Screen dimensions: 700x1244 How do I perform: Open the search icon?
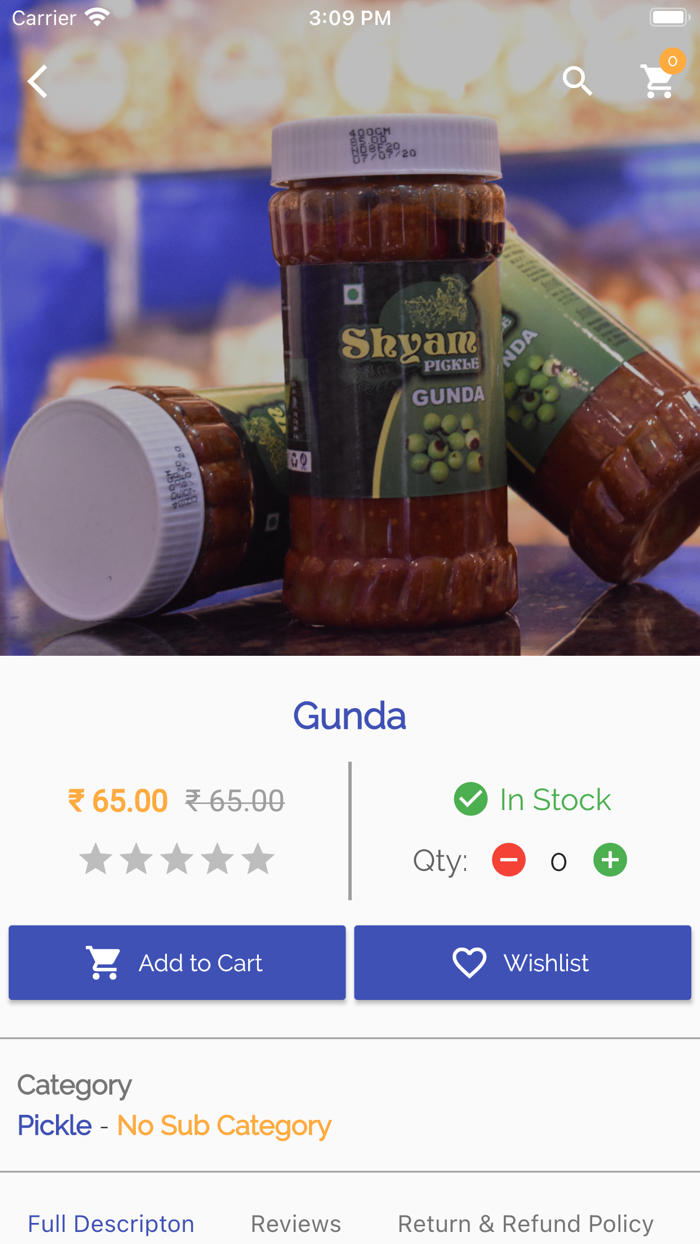click(x=578, y=81)
